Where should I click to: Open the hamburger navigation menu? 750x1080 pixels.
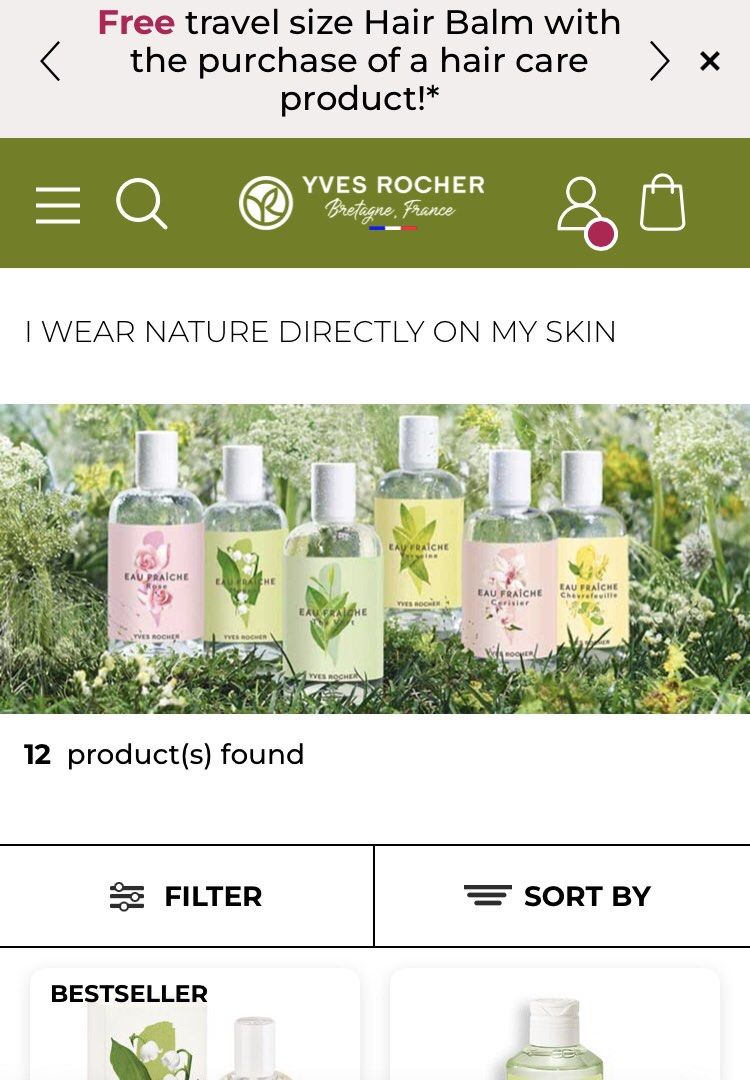[x=57, y=204]
